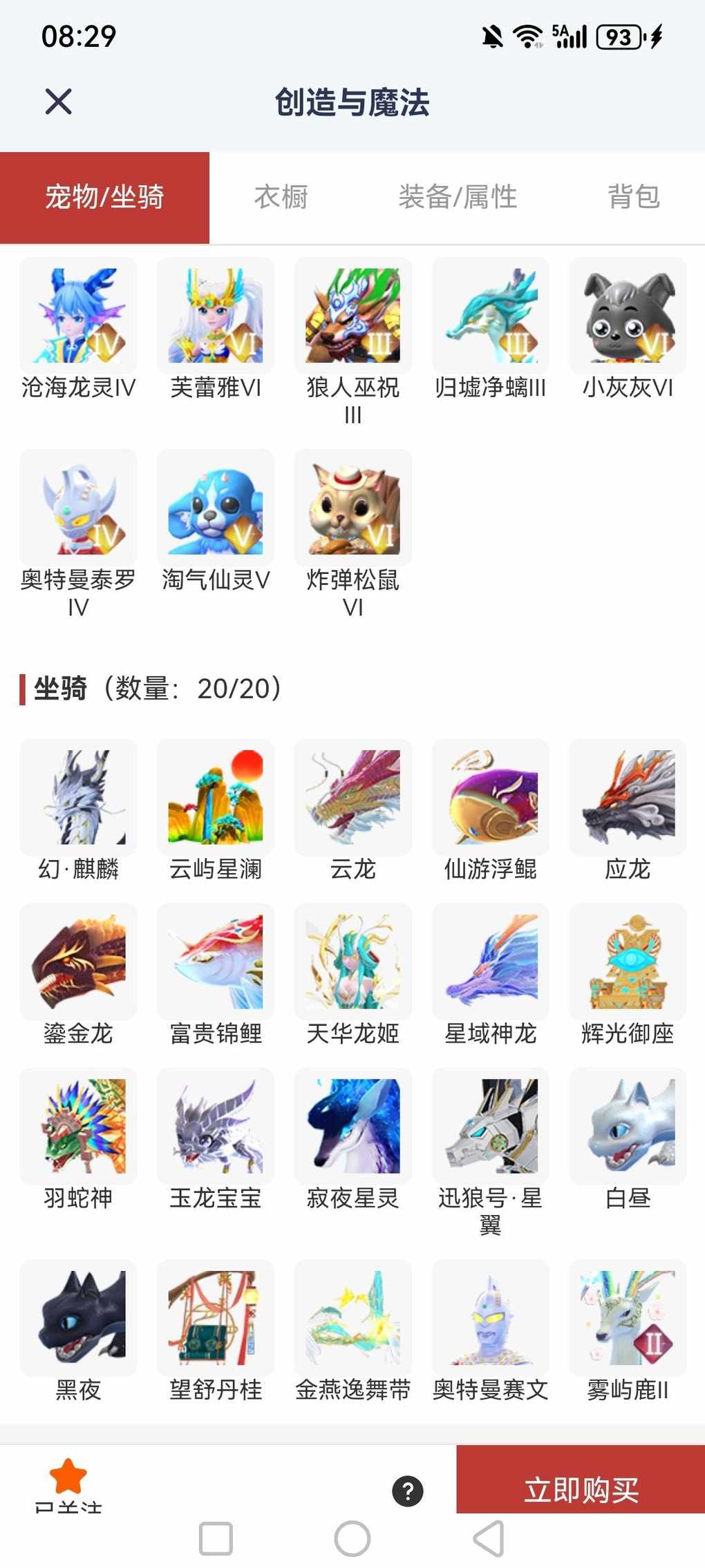Select the 宠物/坐骑 tab
This screenshot has height=1568, width=705.
[x=104, y=197]
